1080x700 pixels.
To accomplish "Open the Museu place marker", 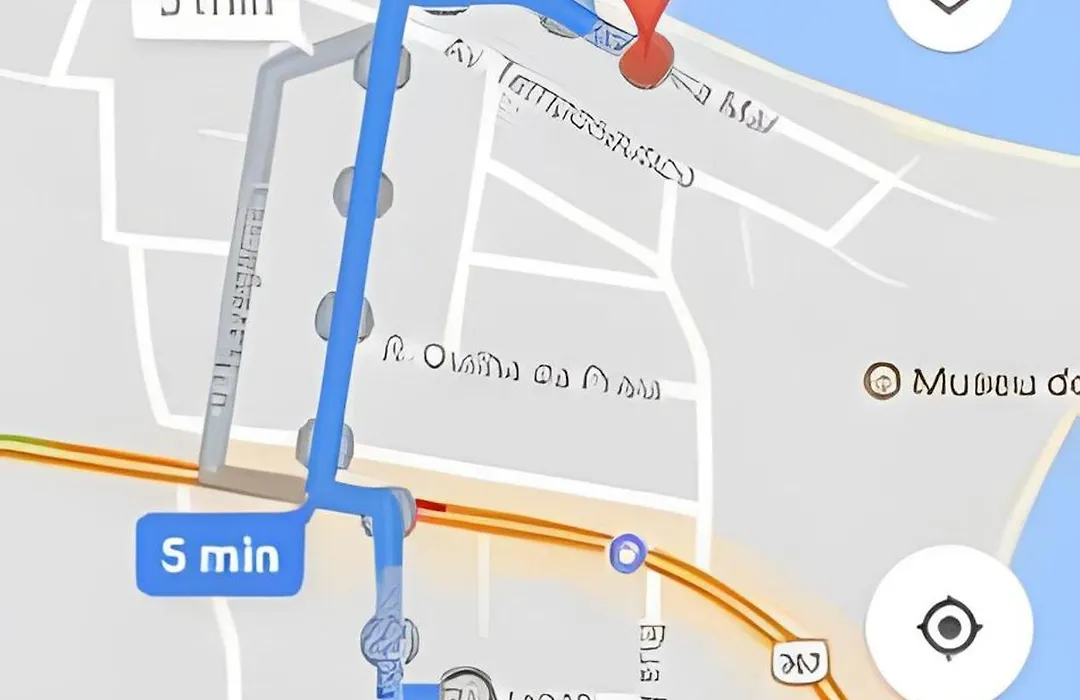I will coord(882,380).
